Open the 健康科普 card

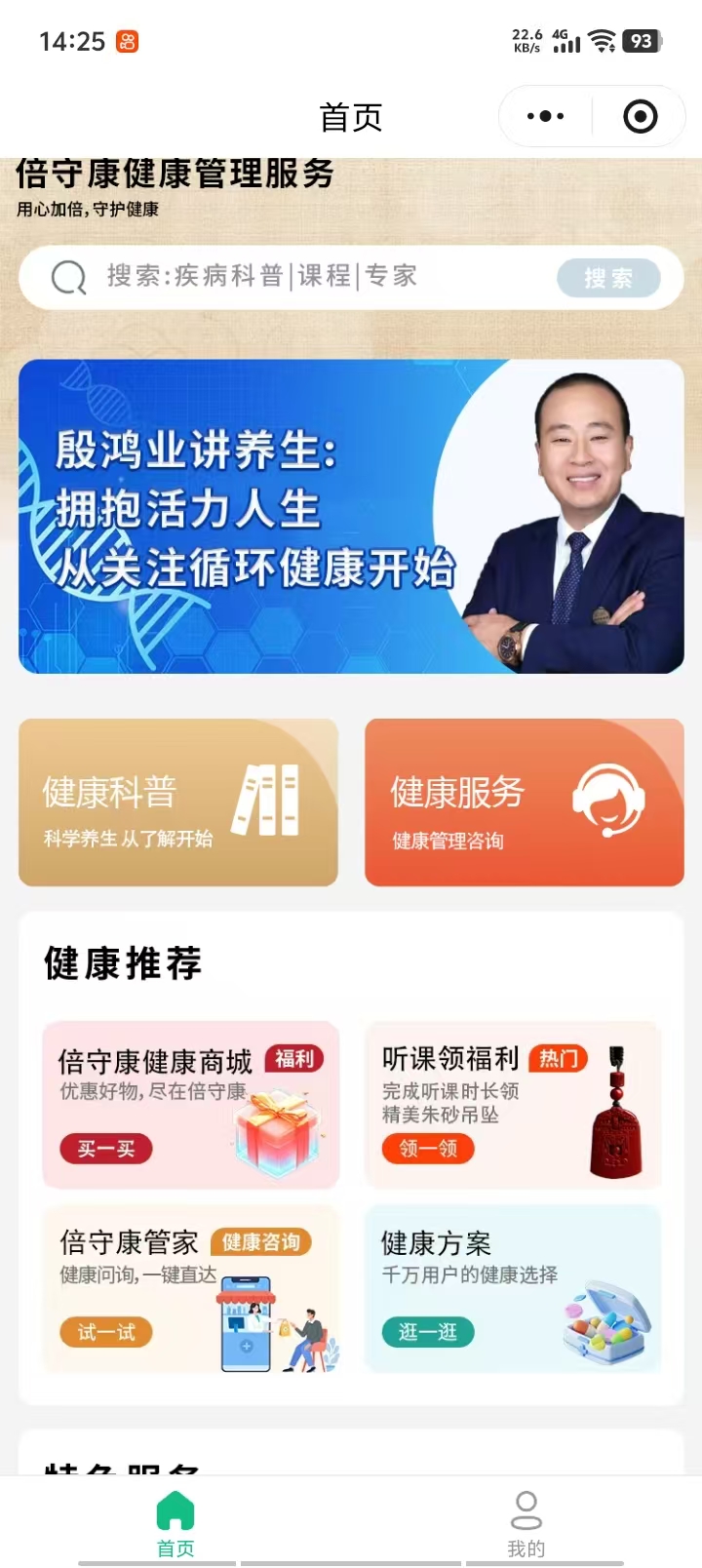[x=178, y=803]
